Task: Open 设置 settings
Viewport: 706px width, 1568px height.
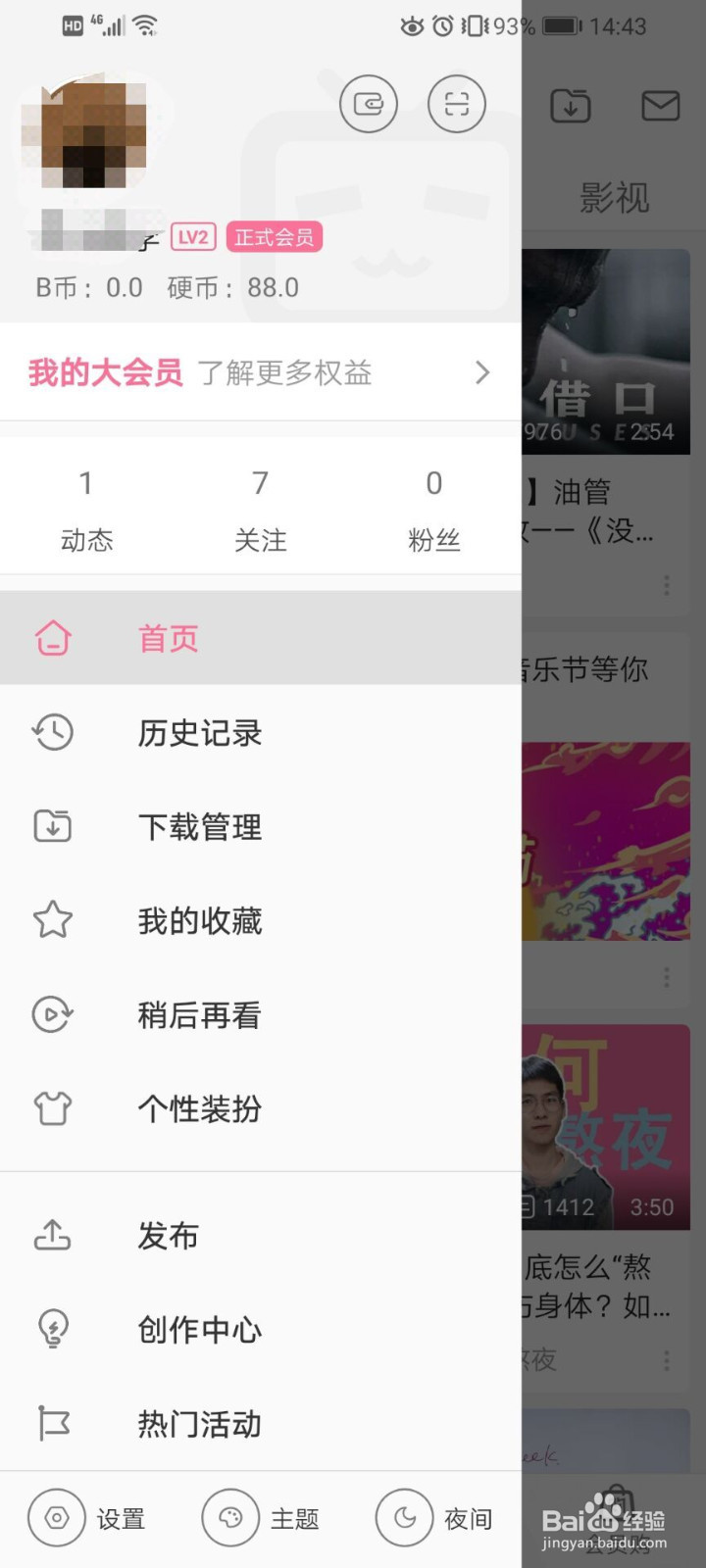Action: coord(88,1517)
